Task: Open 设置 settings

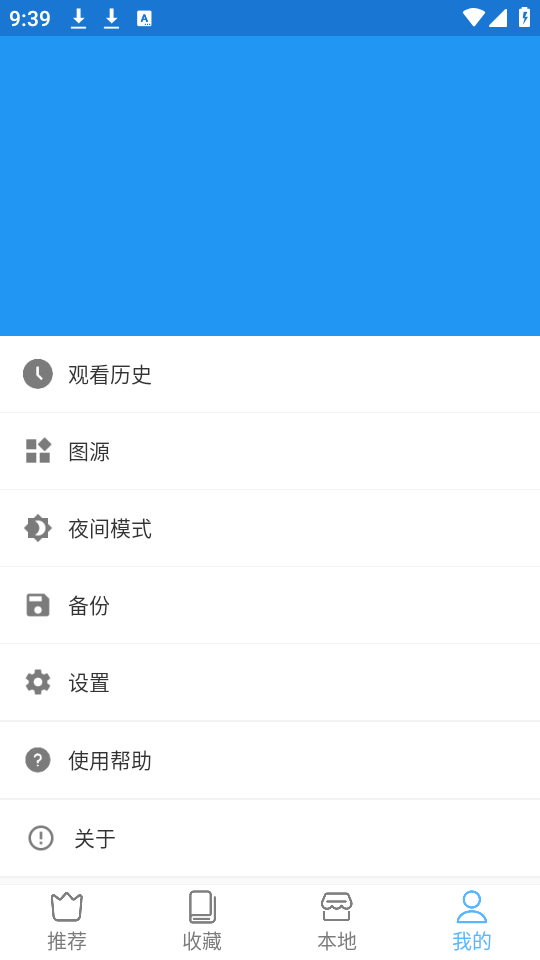Action: coord(270,683)
